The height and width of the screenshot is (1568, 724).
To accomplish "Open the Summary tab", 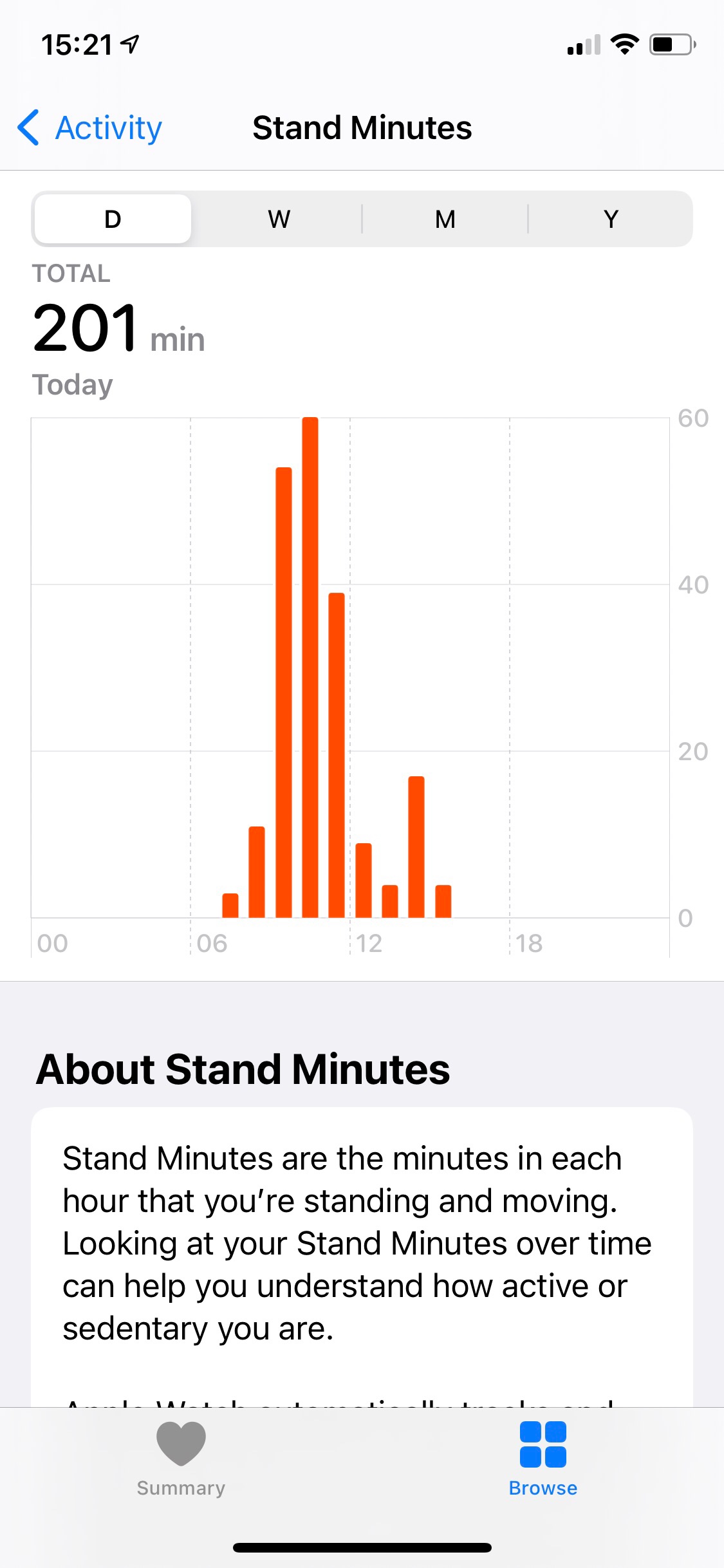I will coord(181,1459).
